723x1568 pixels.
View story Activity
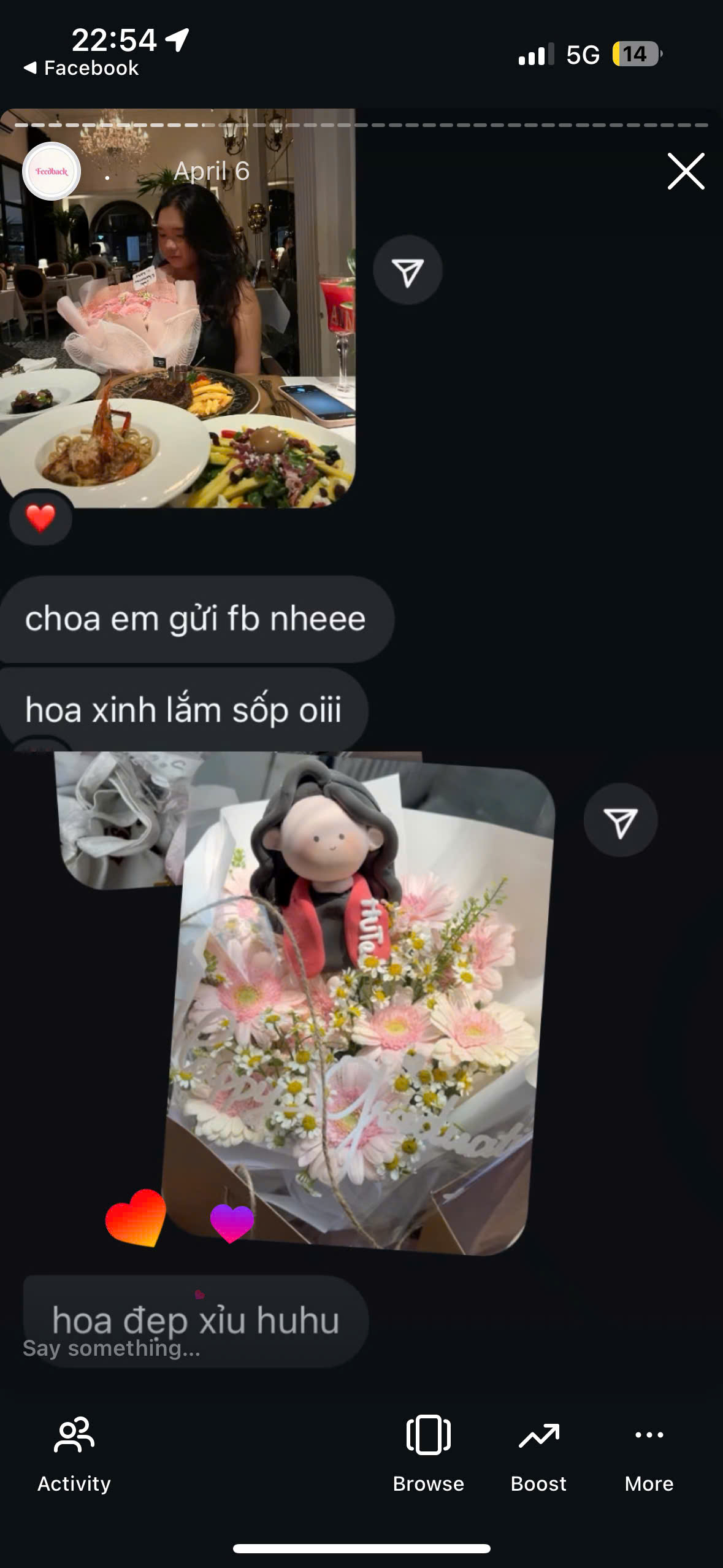(74, 1455)
